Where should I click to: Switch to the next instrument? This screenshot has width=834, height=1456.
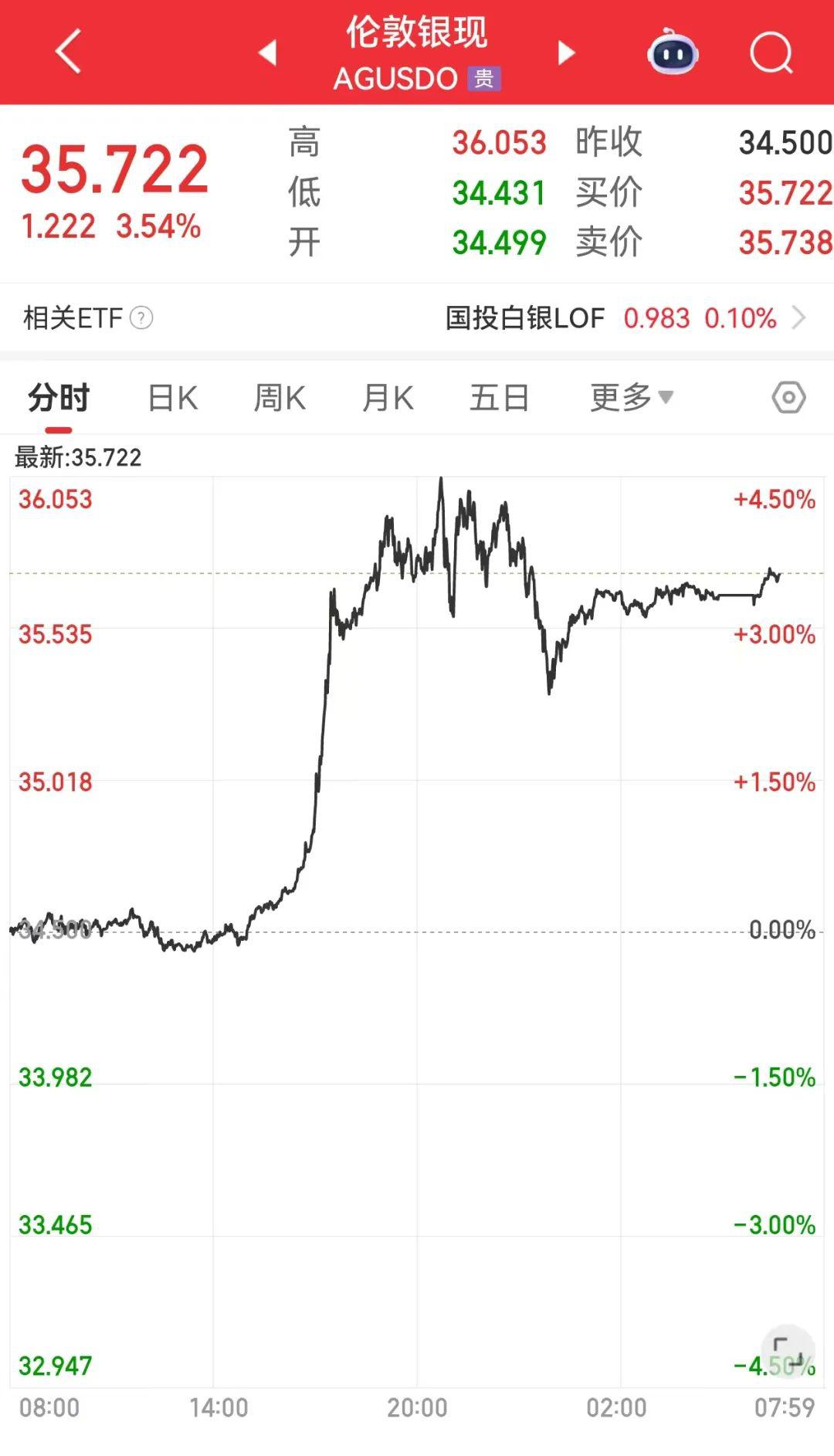click(567, 53)
